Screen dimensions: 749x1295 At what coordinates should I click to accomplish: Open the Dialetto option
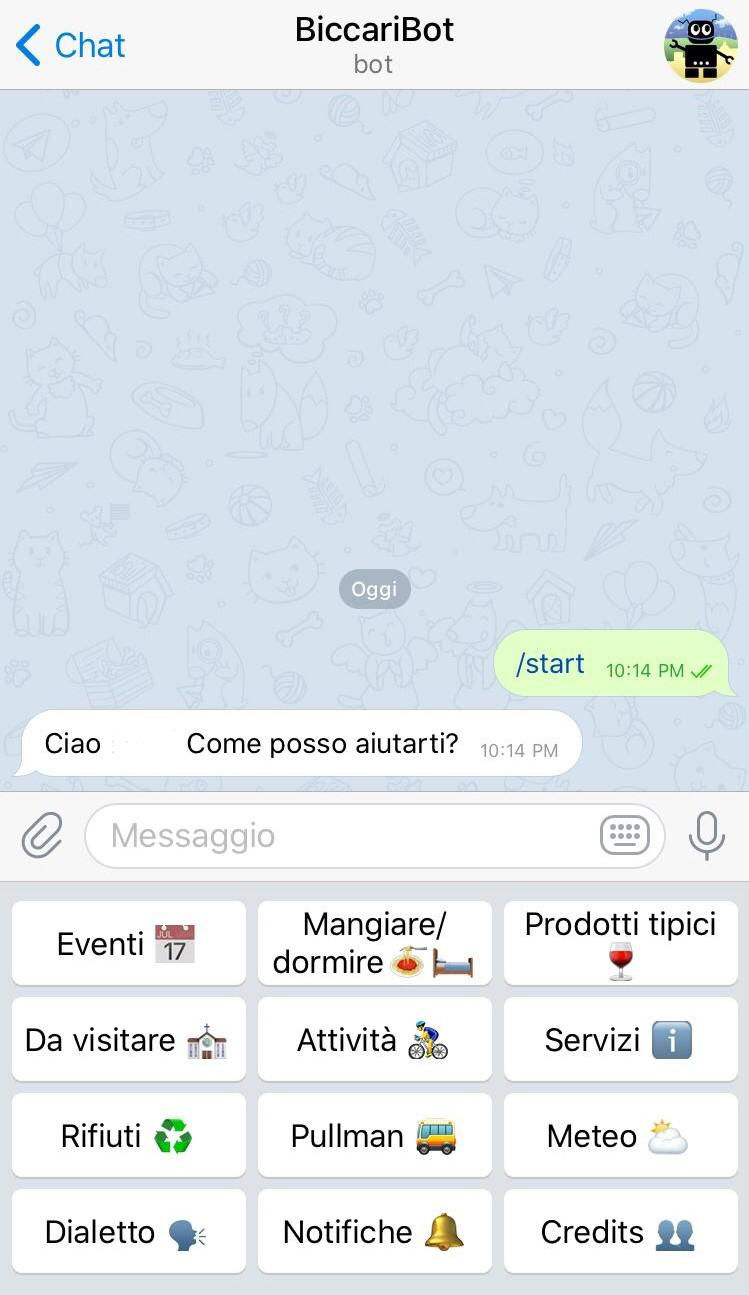[128, 1231]
